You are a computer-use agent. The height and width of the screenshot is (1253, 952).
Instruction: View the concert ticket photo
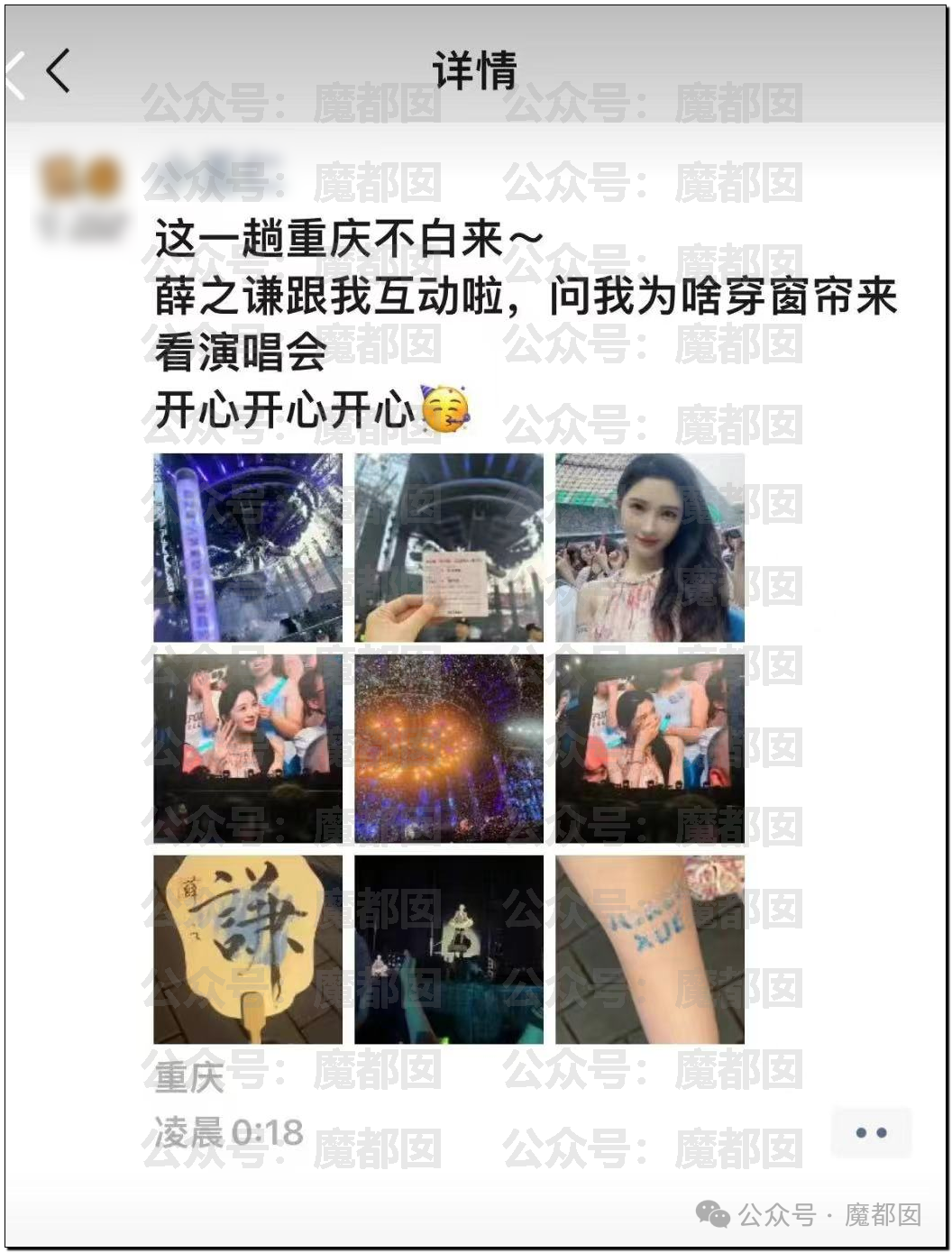click(x=449, y=547)
